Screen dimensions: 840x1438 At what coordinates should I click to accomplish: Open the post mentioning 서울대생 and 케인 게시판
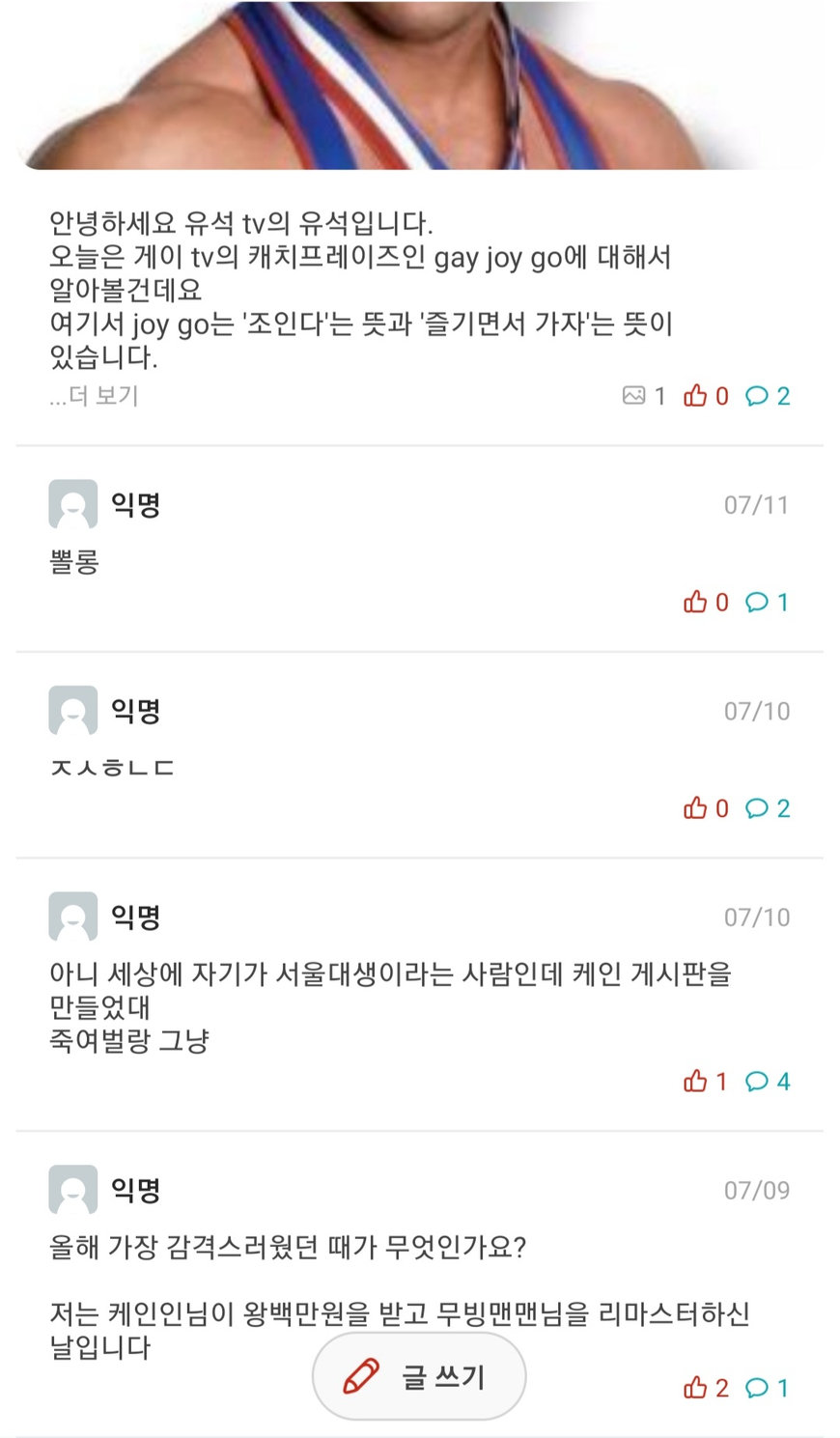tap(419, 995)
